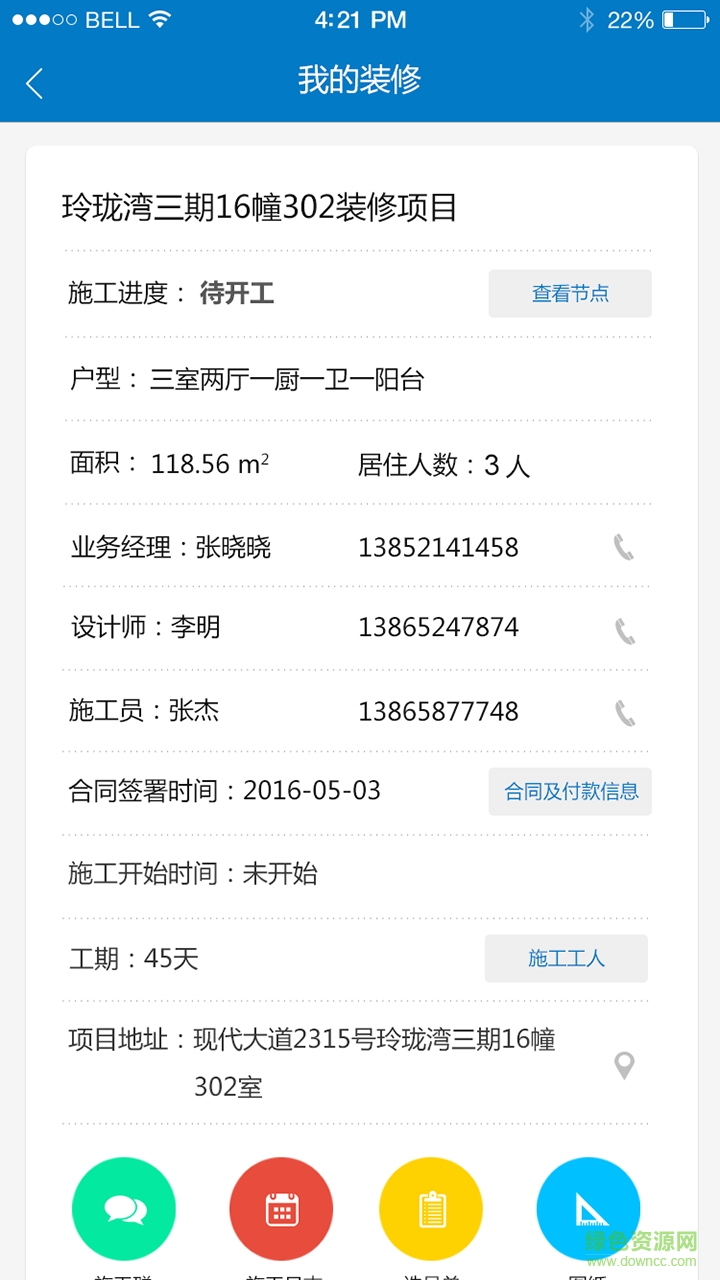View 合同及付款信息 details
This screenshot has height=1280, width=720.
[x=569, y=791]
